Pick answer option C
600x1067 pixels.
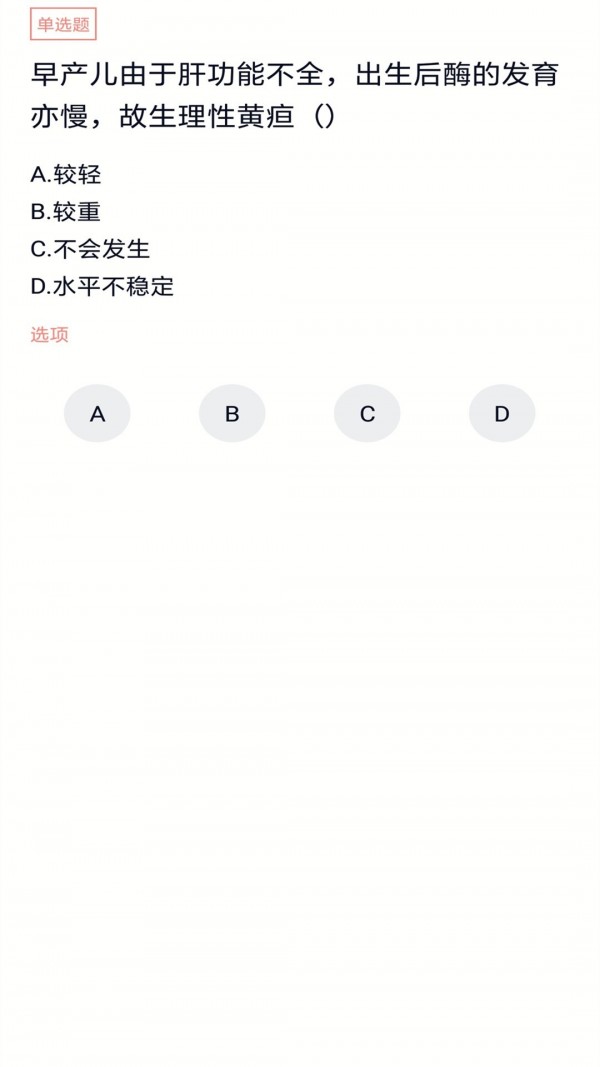pos(367,413)
